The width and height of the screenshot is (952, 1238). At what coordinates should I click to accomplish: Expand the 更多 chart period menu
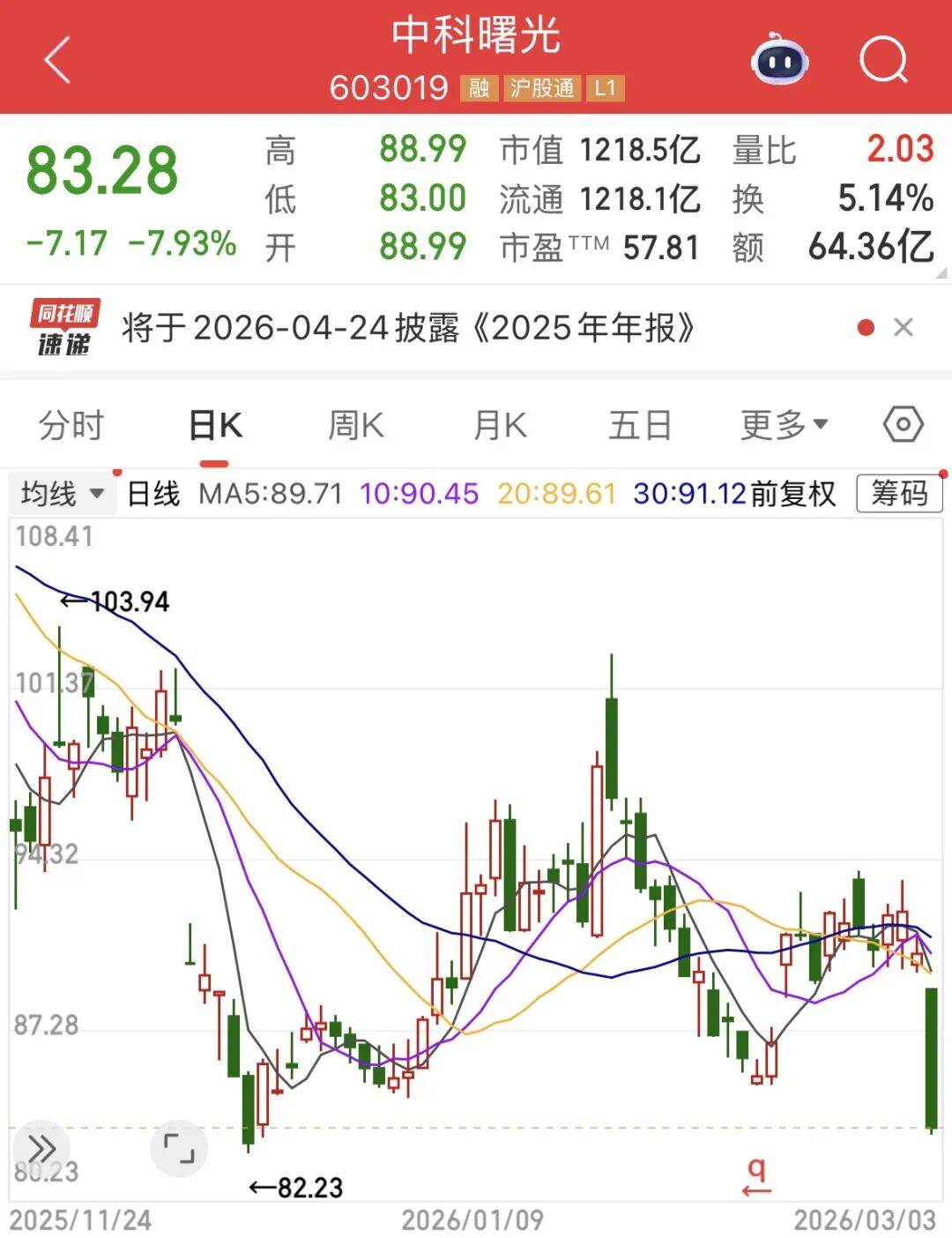[784, 426]
